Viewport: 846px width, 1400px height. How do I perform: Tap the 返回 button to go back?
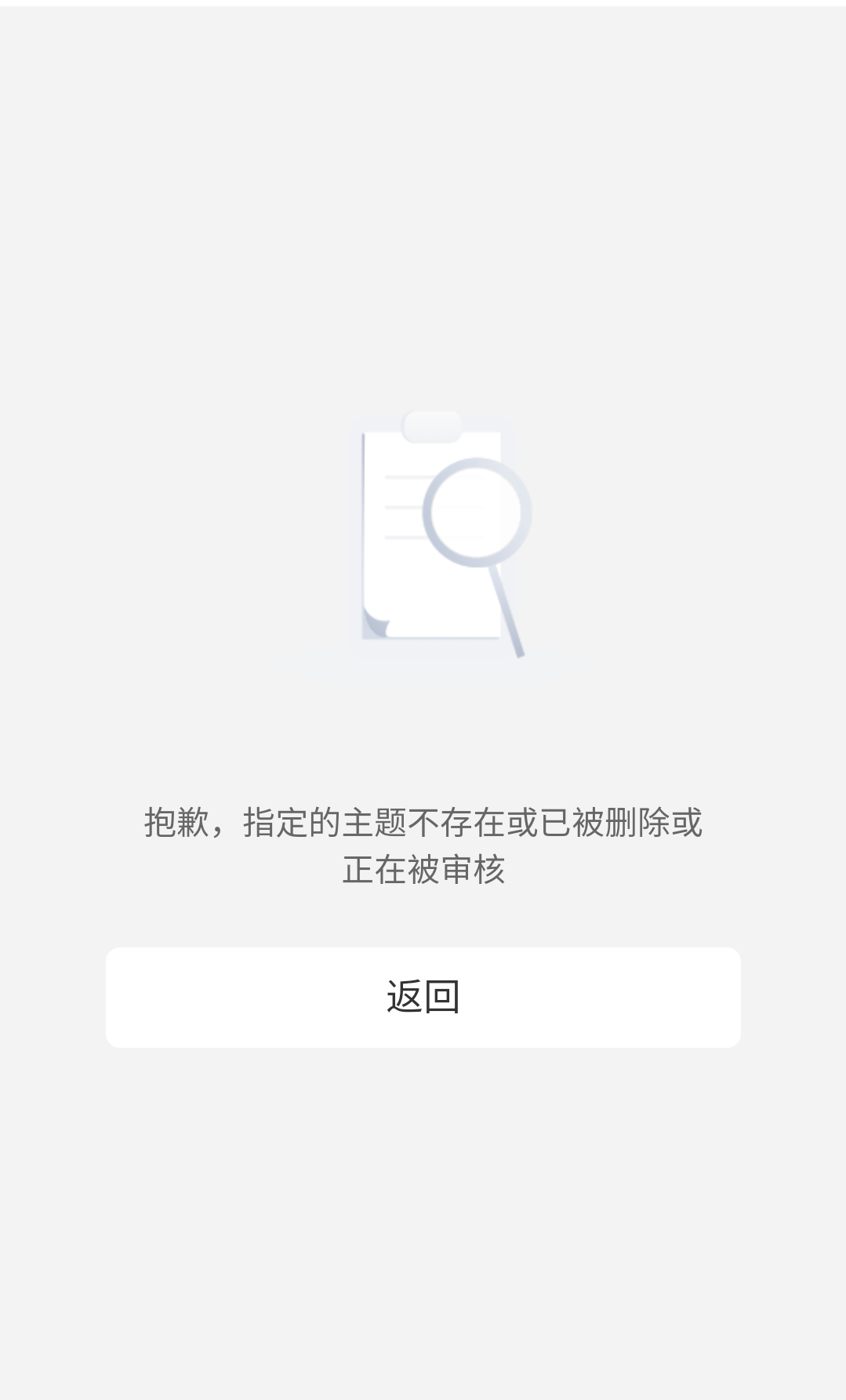point(423,997)
